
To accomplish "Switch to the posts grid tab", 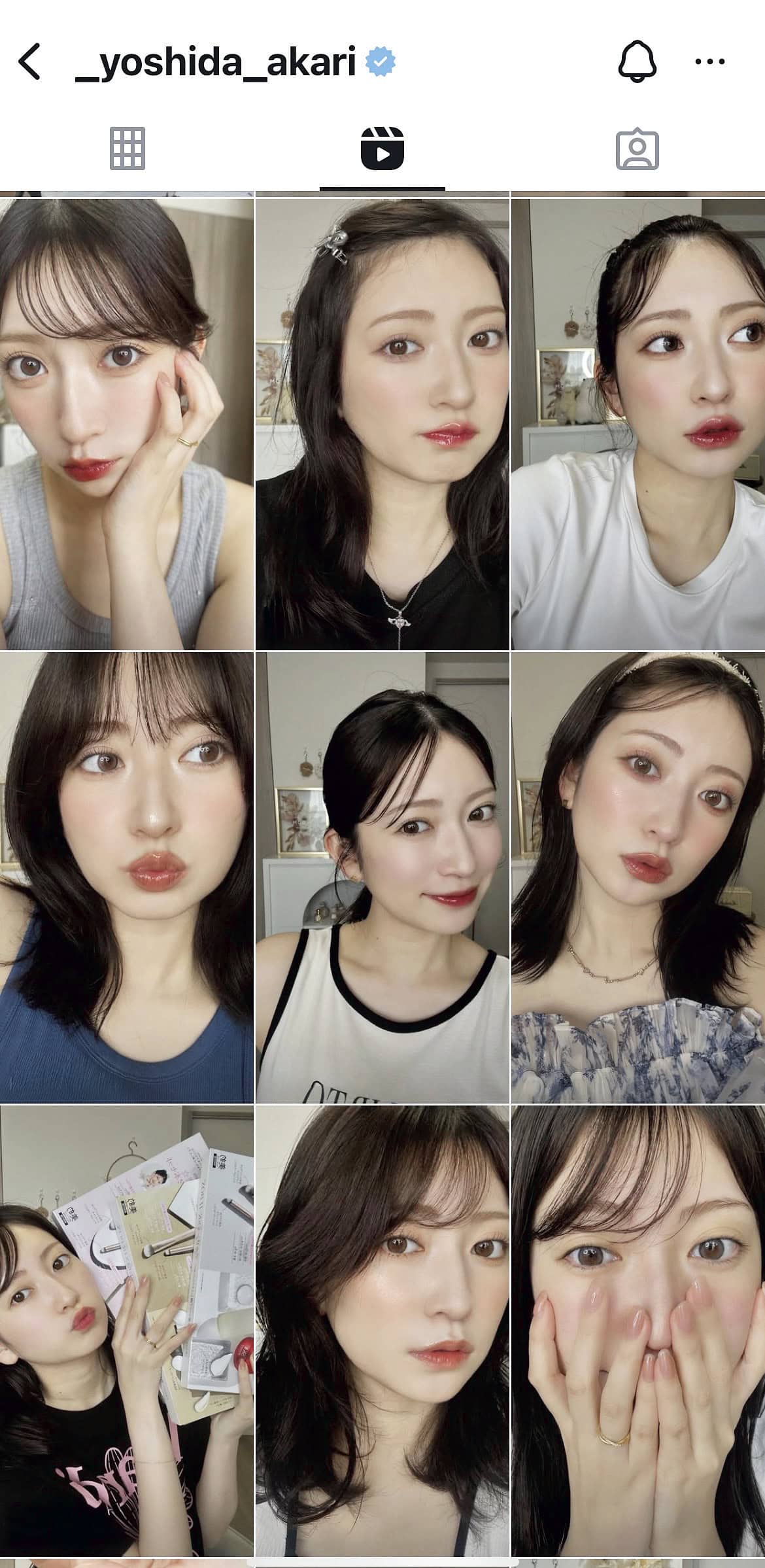I will [127, 149].
